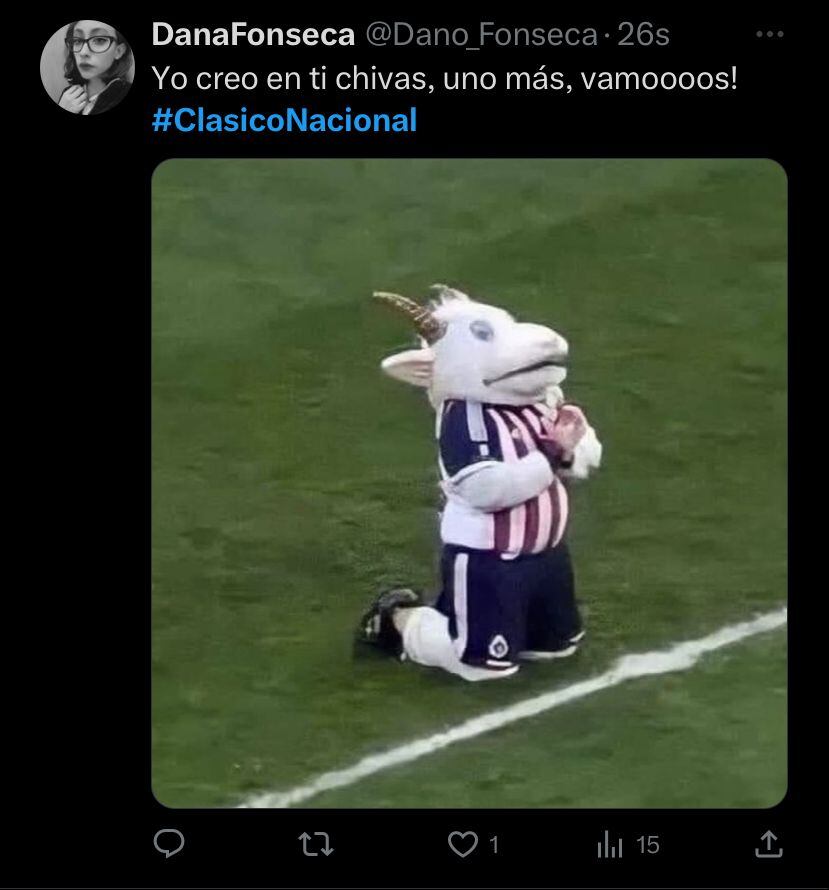Open the tweet's three-dot overflow menu

(769, 35)
